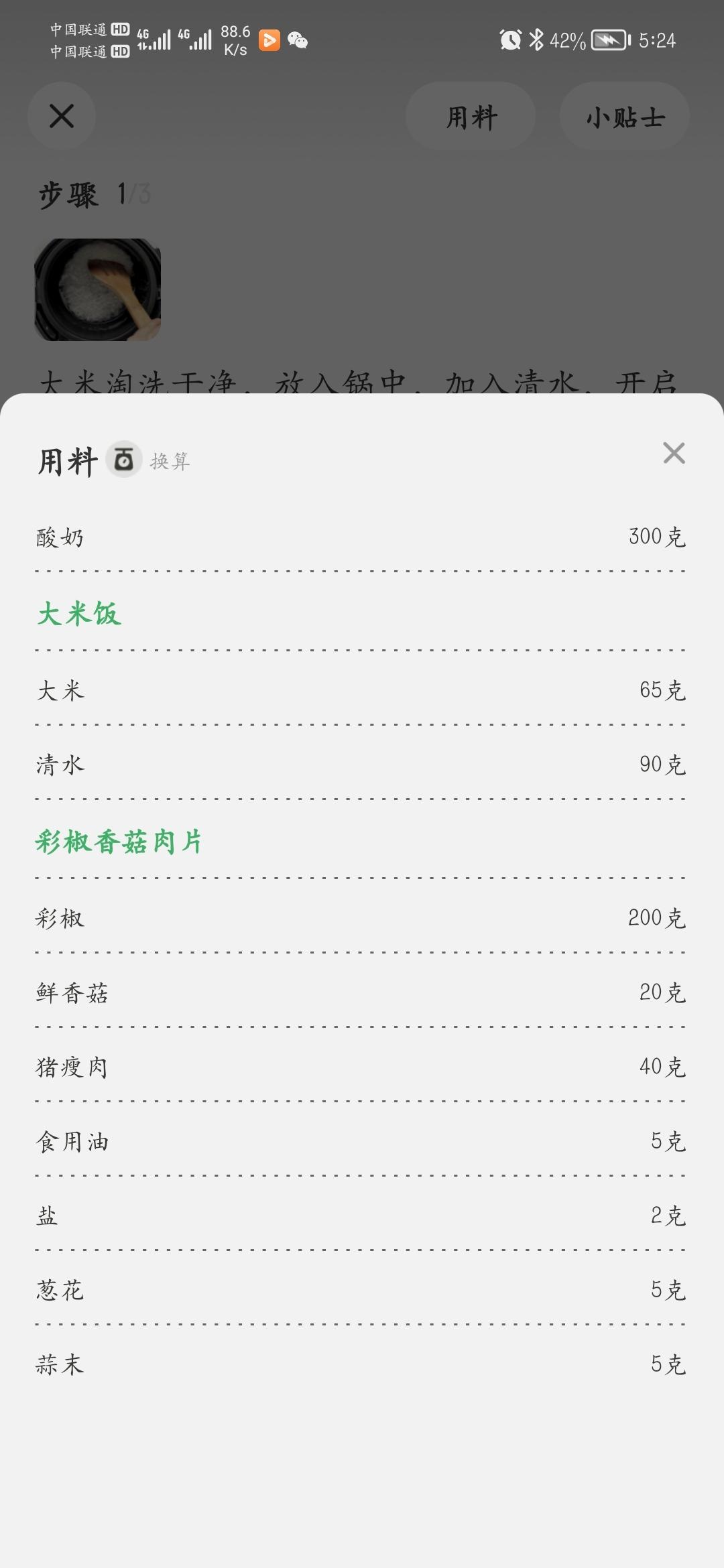Switch to the 用料 tab at the top
Image resolution: width=724 pixels, height=1568 pixels.
click(470, 116)
